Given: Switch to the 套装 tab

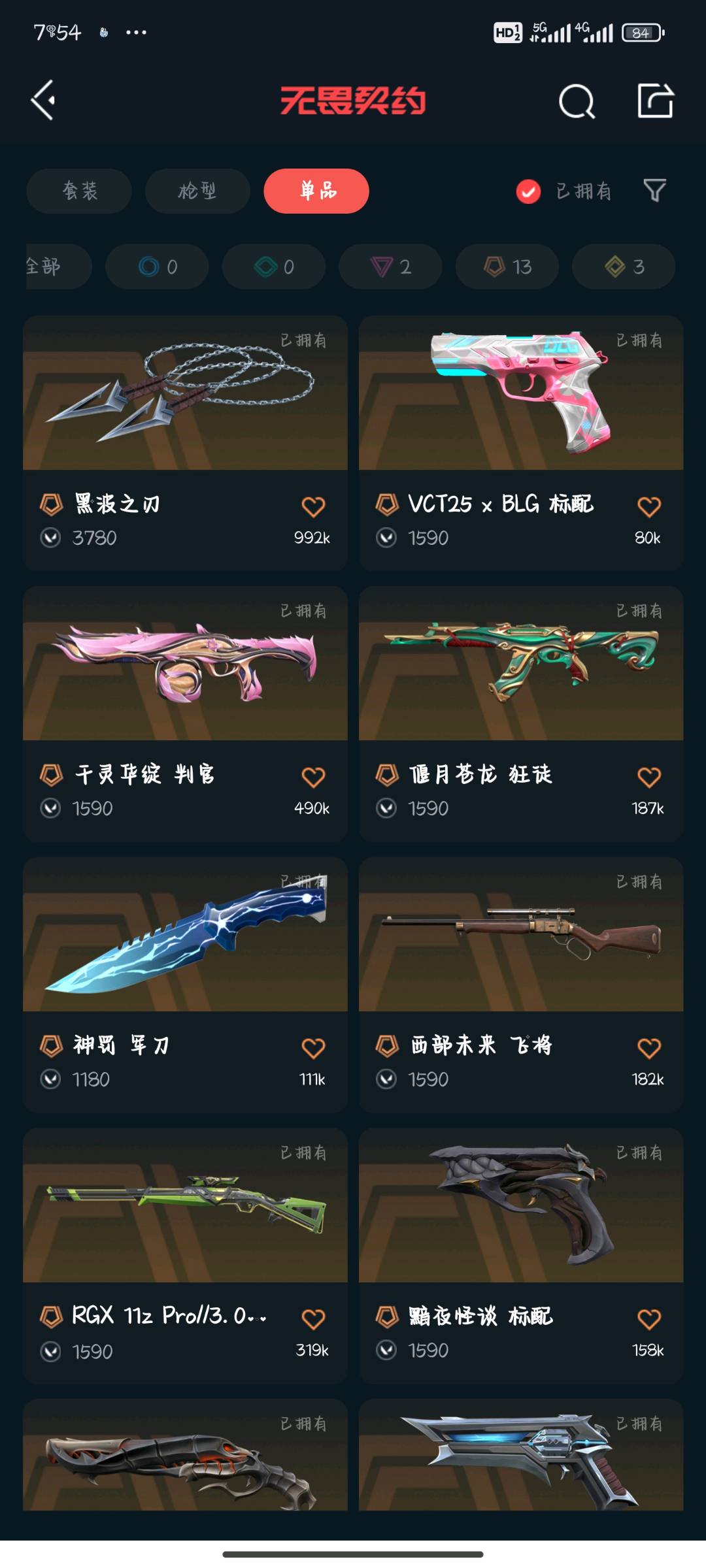Looking at the screenshot, I should pos(79,191).
